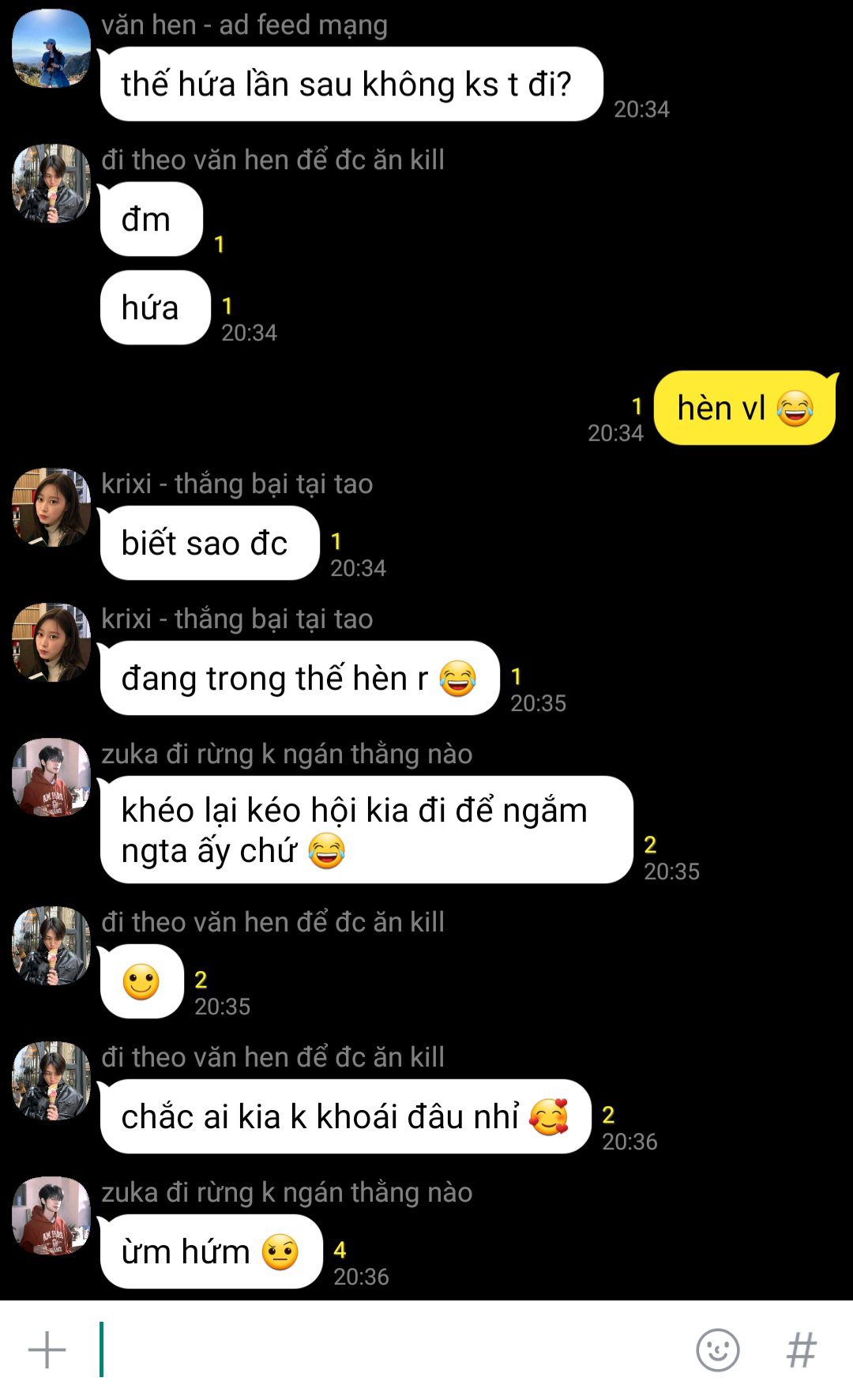Viewport: 853px width, 1400px height.
Task: Open the plus attachment menu
Action: tap(47, 1349)
